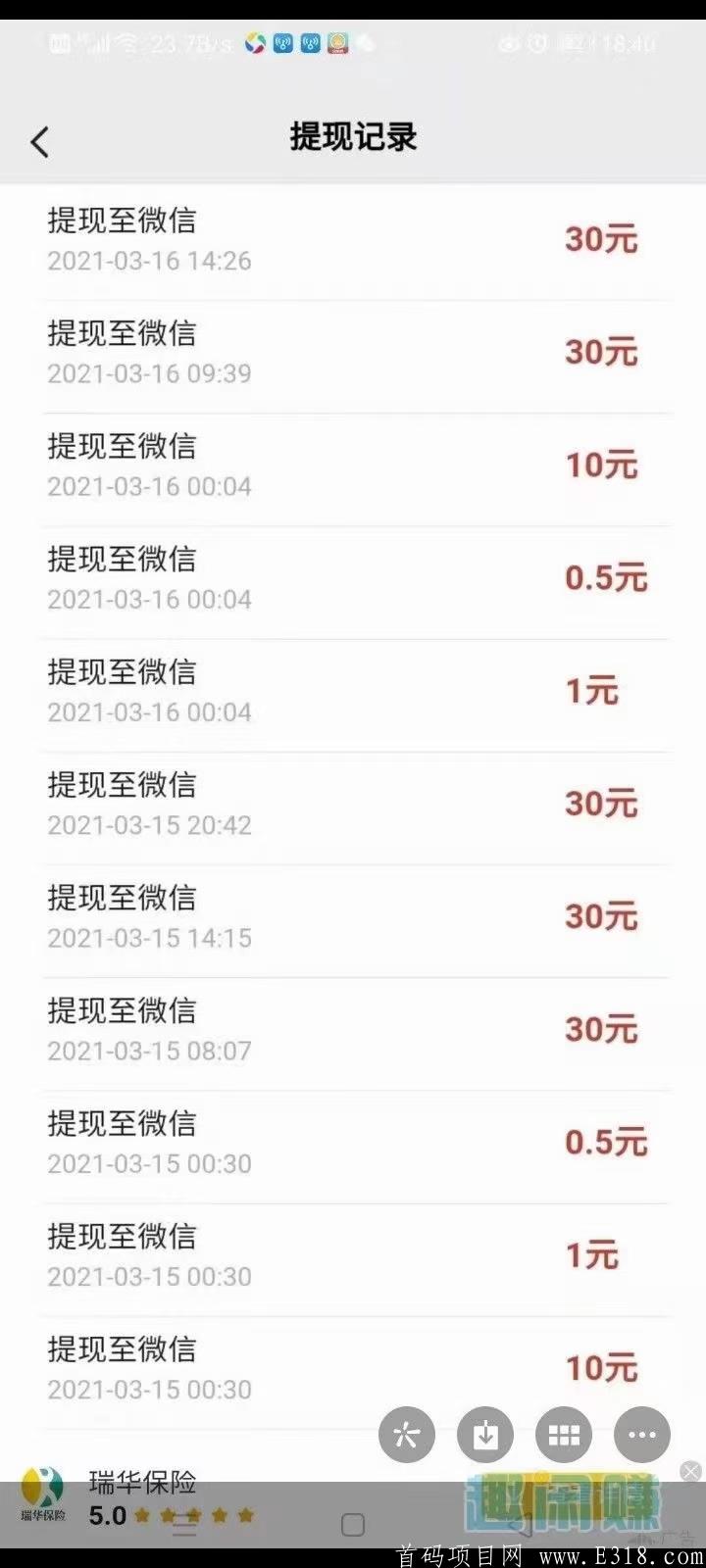Open the asterisk quick-action floating icon
Screen dimensions: 706x1568
pyautogui.click(x=406, y=1434)
